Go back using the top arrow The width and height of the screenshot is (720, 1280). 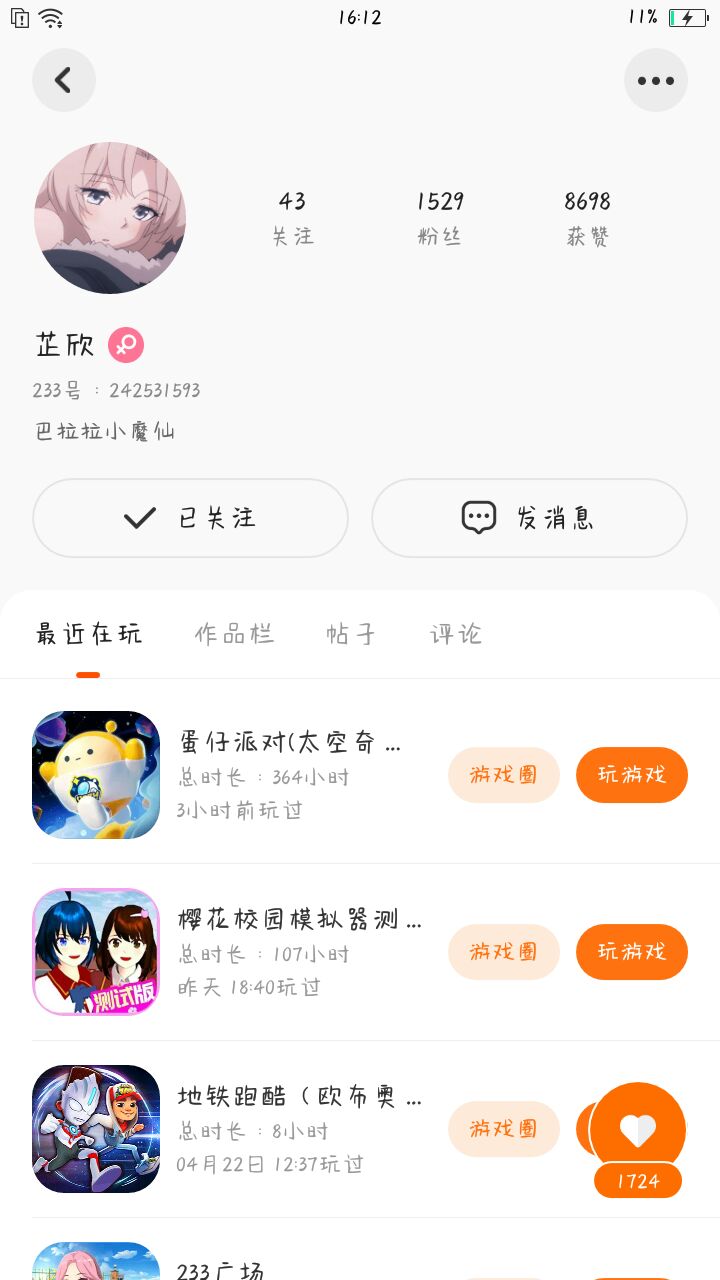(x=64, y=80)
